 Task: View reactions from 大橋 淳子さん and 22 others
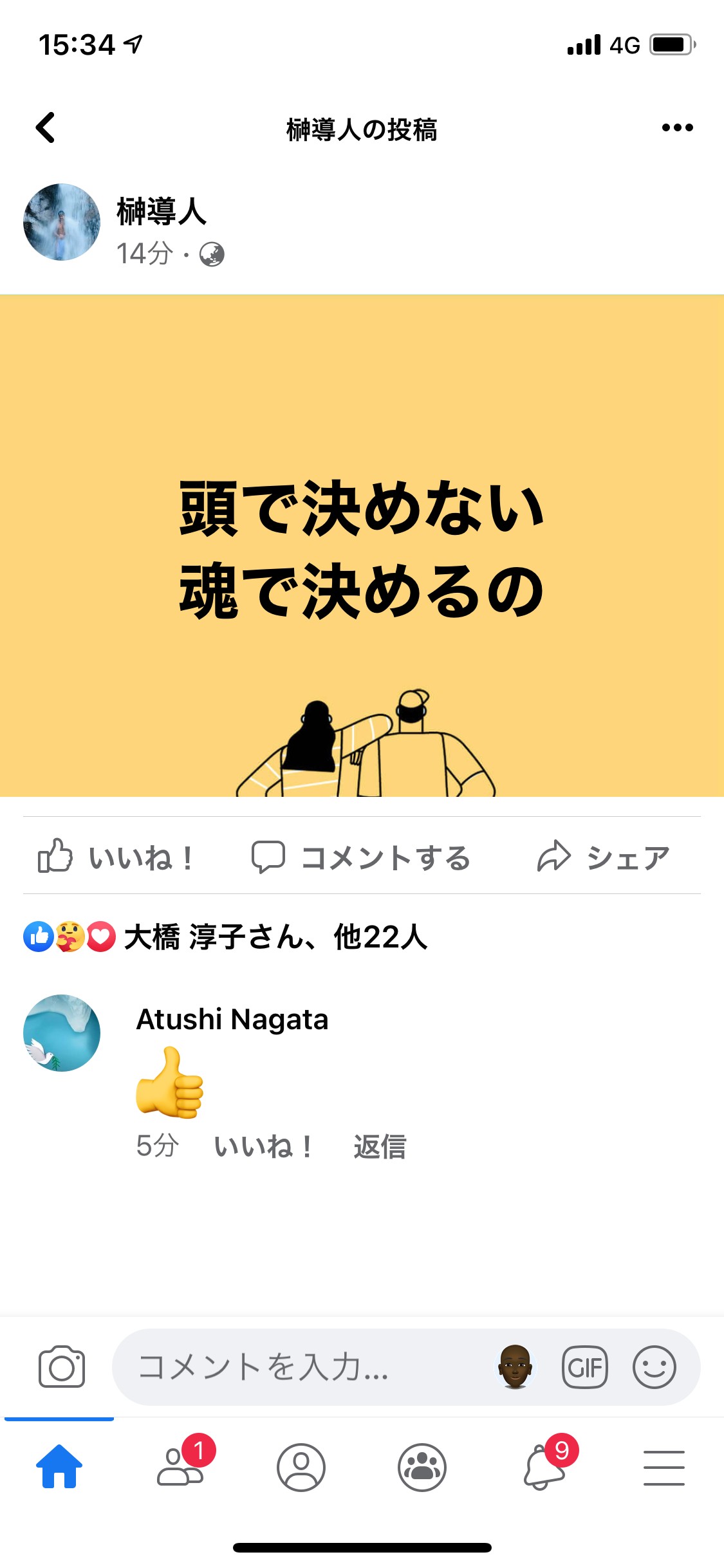coord(225,937)
